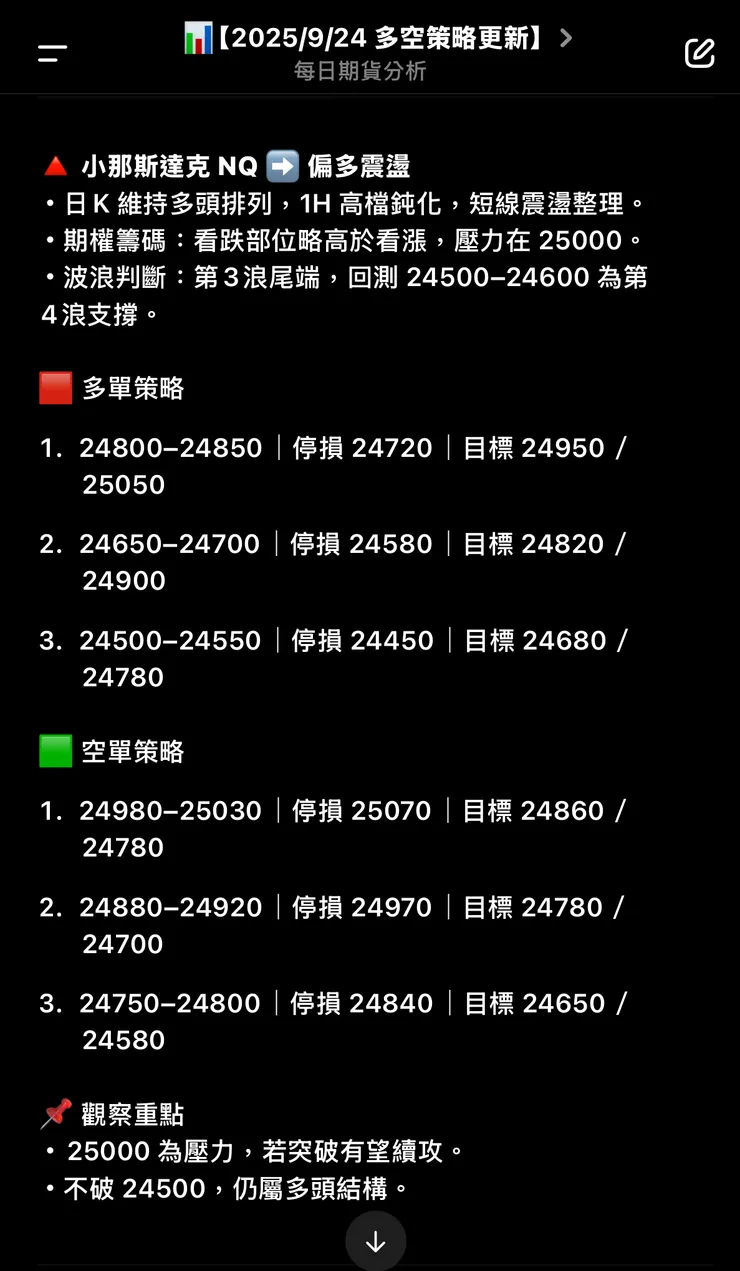
Task: Click the compose/edit icon at top right
Action: (x=699, y=53)
